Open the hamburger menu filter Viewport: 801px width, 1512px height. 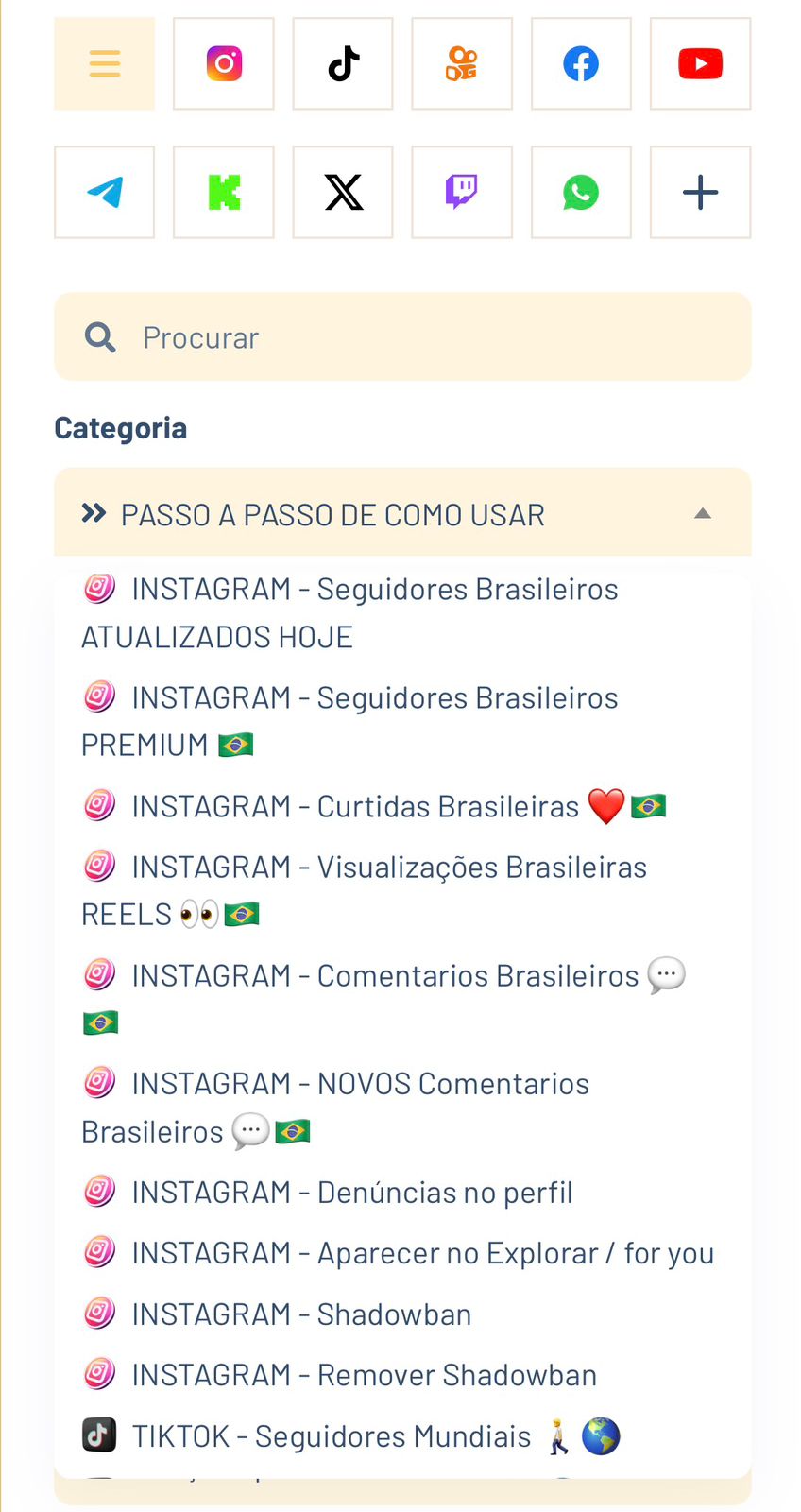tap(104, 63)
